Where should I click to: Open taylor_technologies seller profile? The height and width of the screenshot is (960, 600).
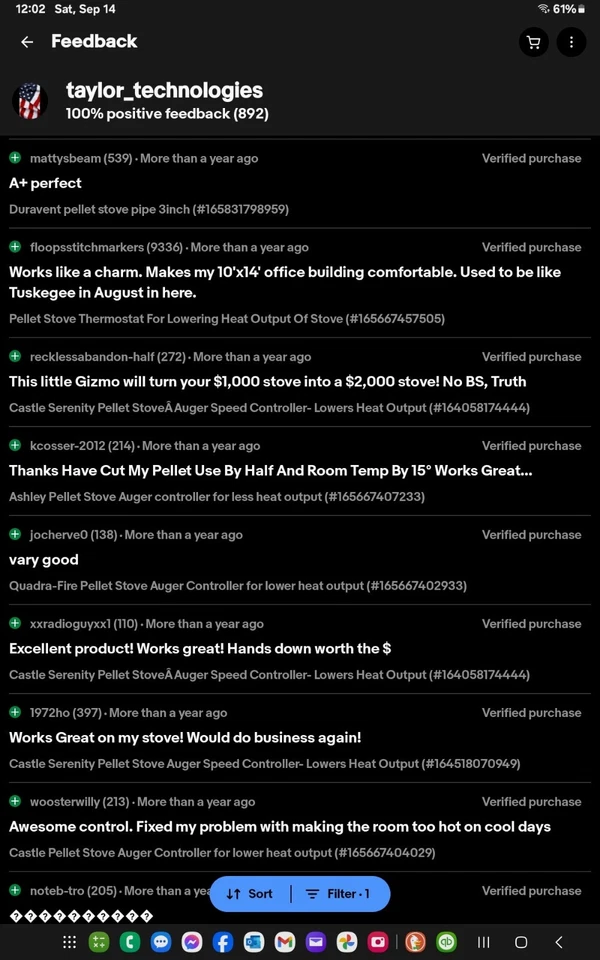[165, 91]
